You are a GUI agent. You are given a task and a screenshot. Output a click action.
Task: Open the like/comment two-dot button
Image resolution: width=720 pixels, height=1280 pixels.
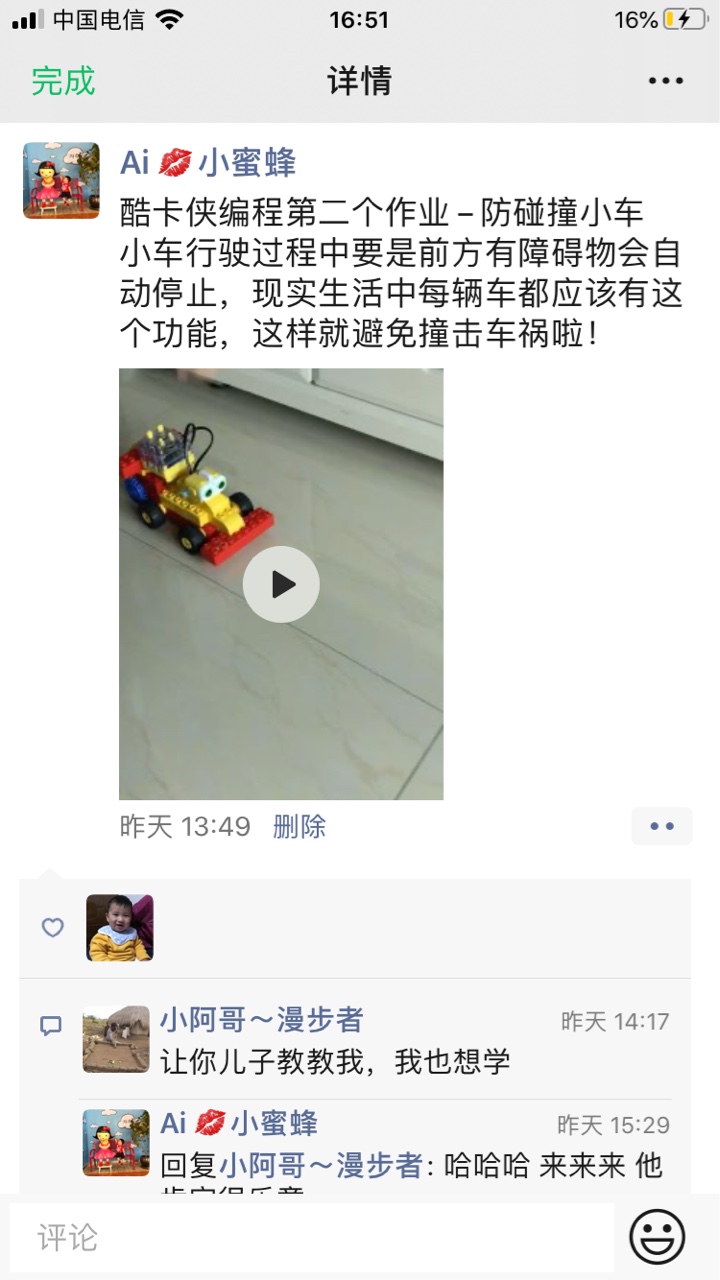point(661,826)
